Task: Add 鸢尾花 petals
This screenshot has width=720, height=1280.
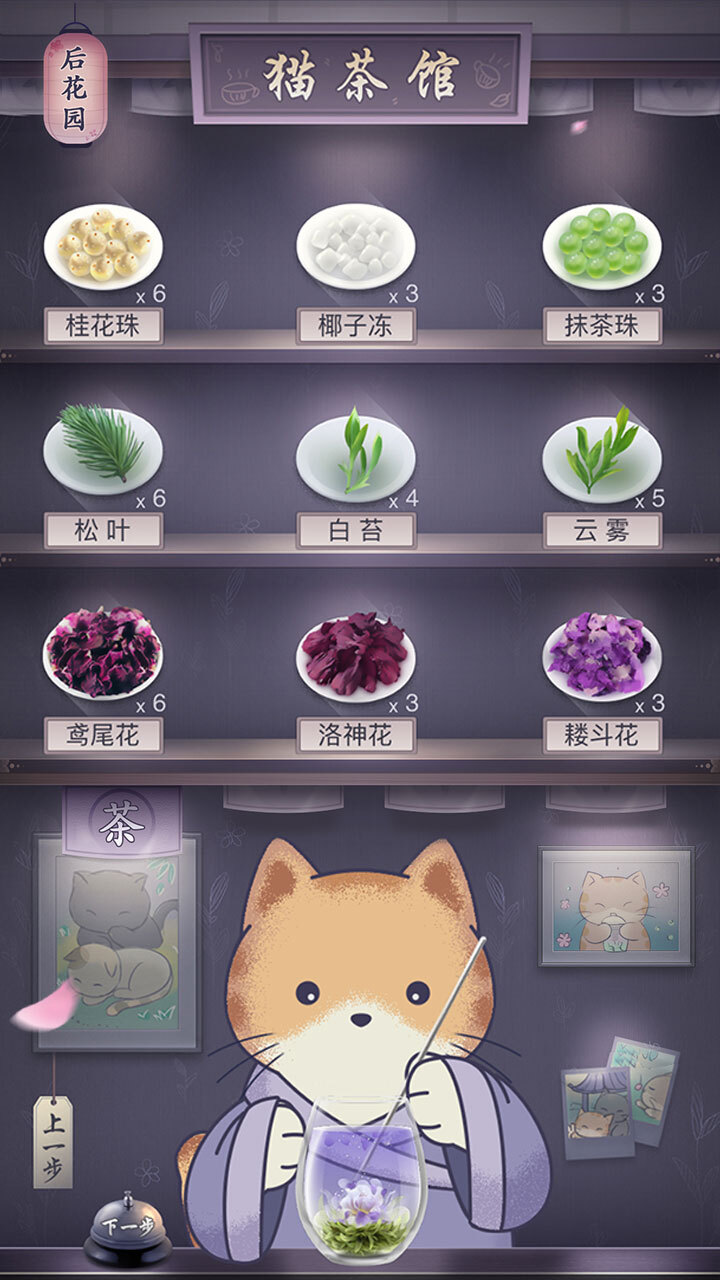Action: coord(103,655)
